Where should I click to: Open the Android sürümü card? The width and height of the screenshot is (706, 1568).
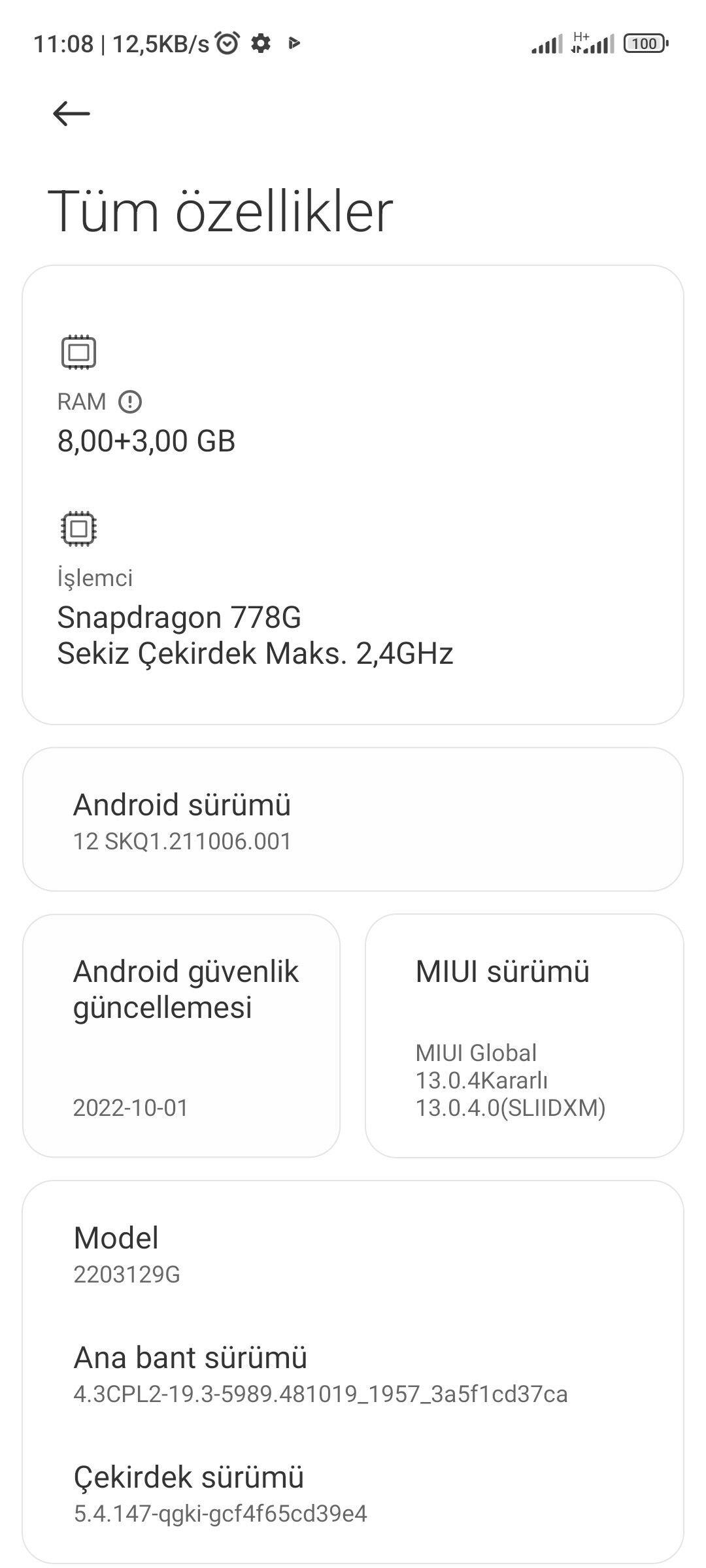pos(353,819)
